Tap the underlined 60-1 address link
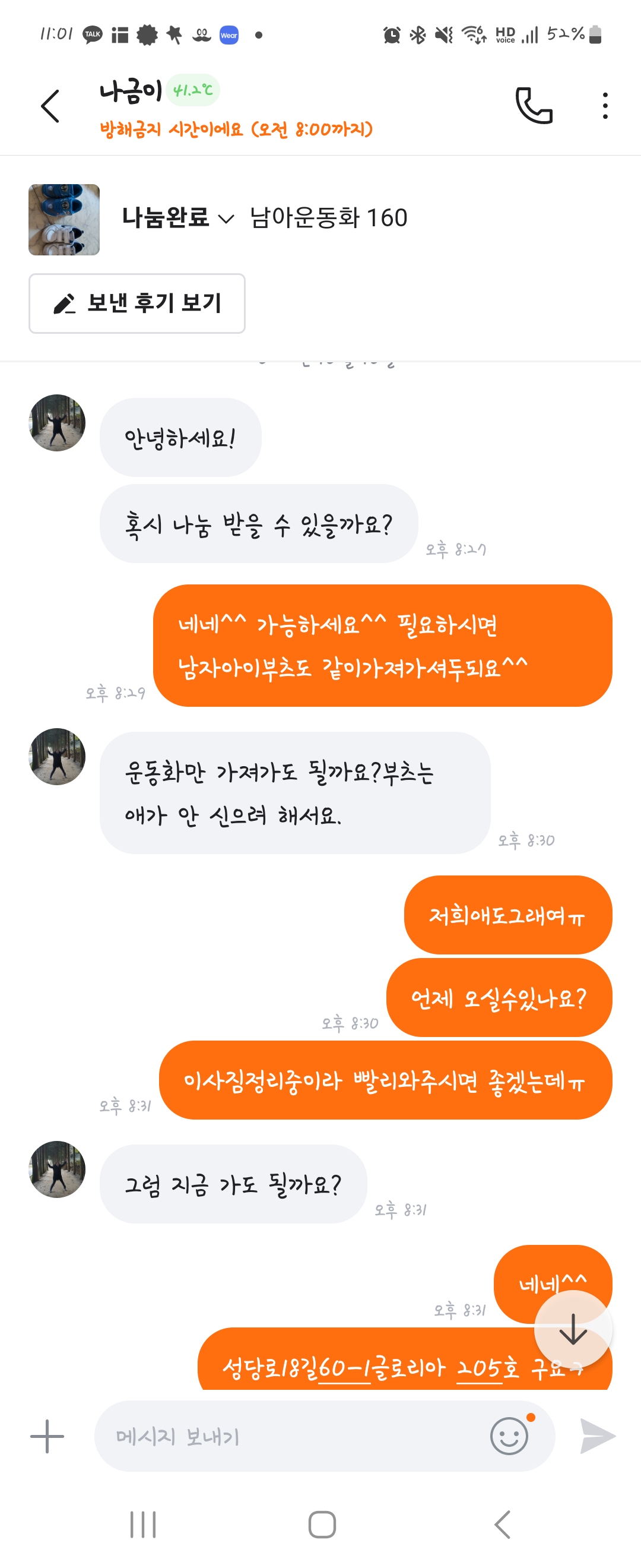641x1568 pixels. click(x=344, y=1368)
